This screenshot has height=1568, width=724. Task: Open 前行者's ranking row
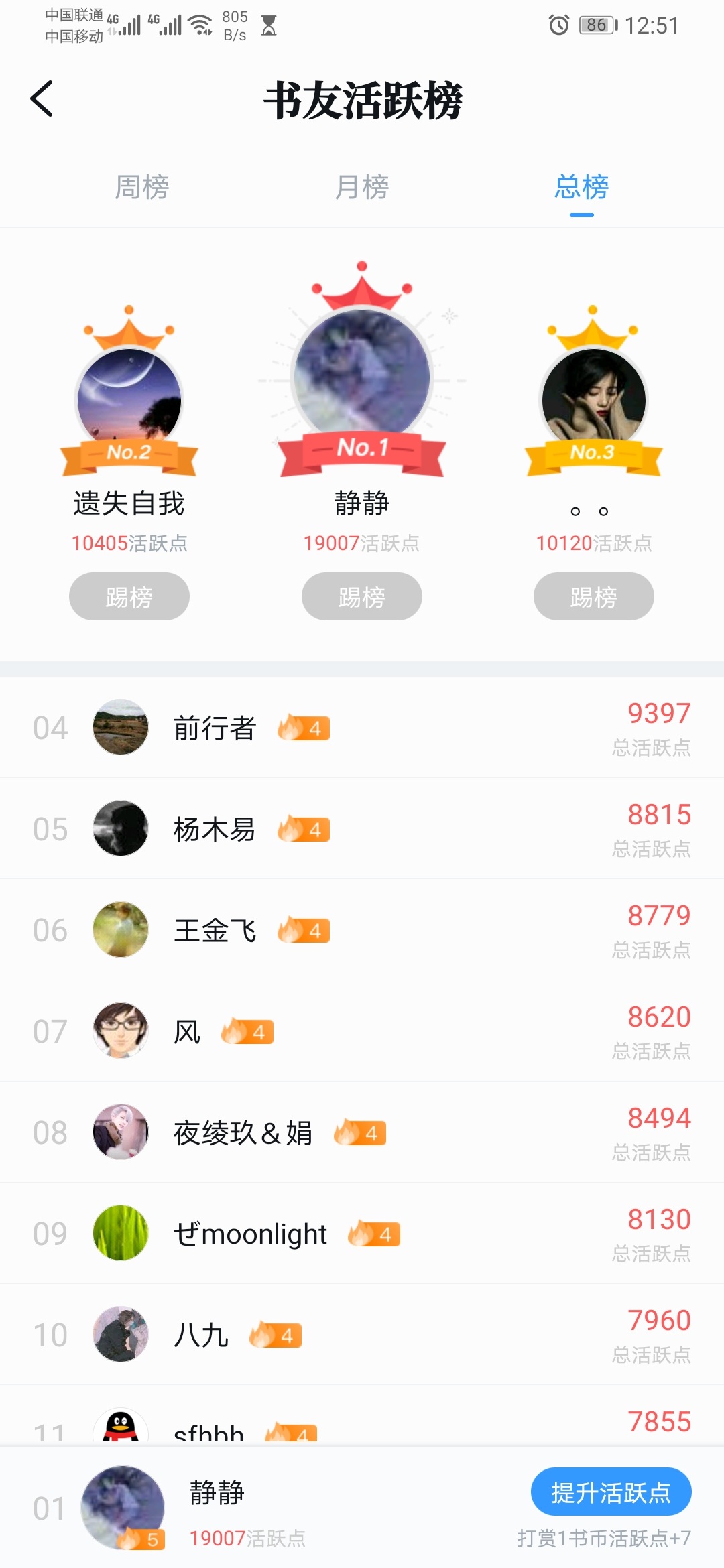coord(362,728)
